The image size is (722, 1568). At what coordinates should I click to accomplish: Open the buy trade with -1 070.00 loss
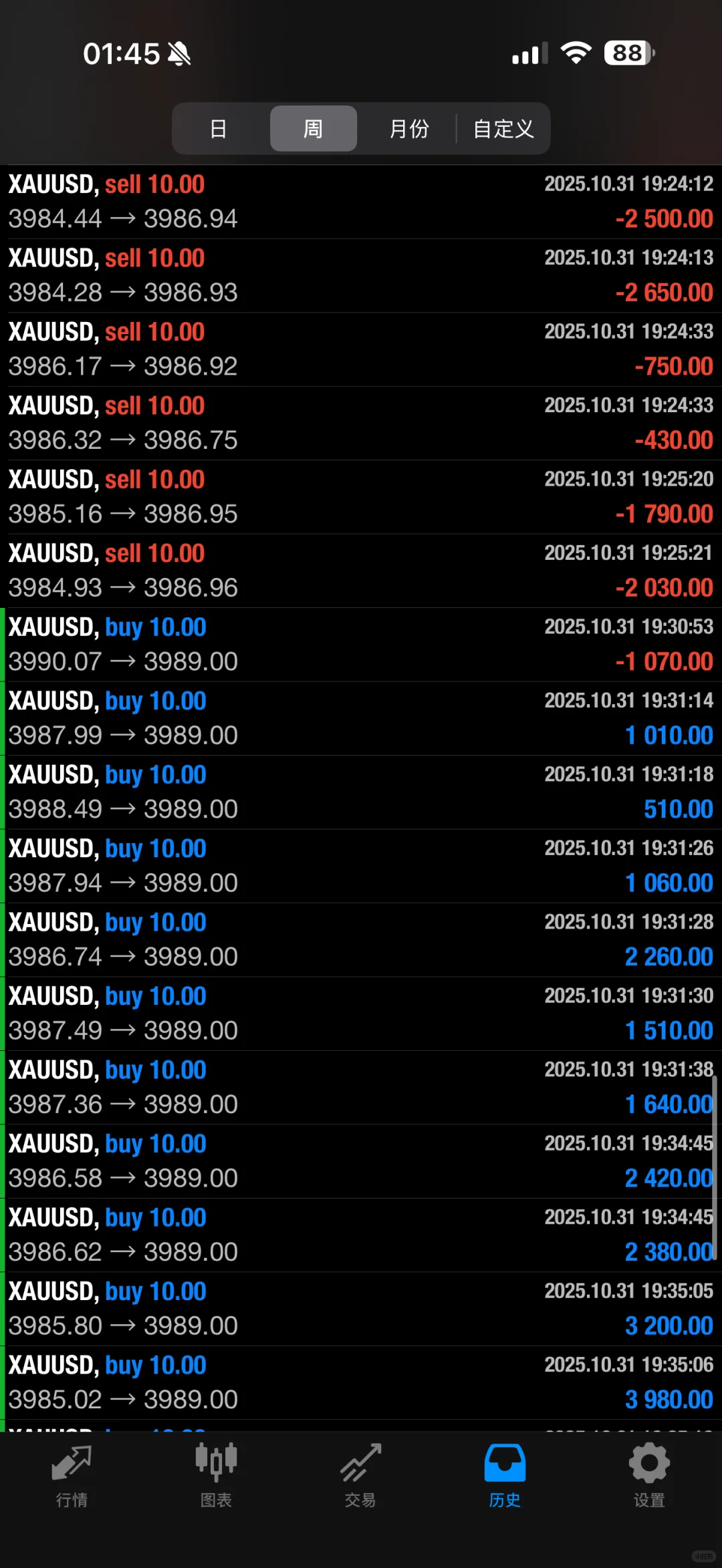(x=361, y=645)
